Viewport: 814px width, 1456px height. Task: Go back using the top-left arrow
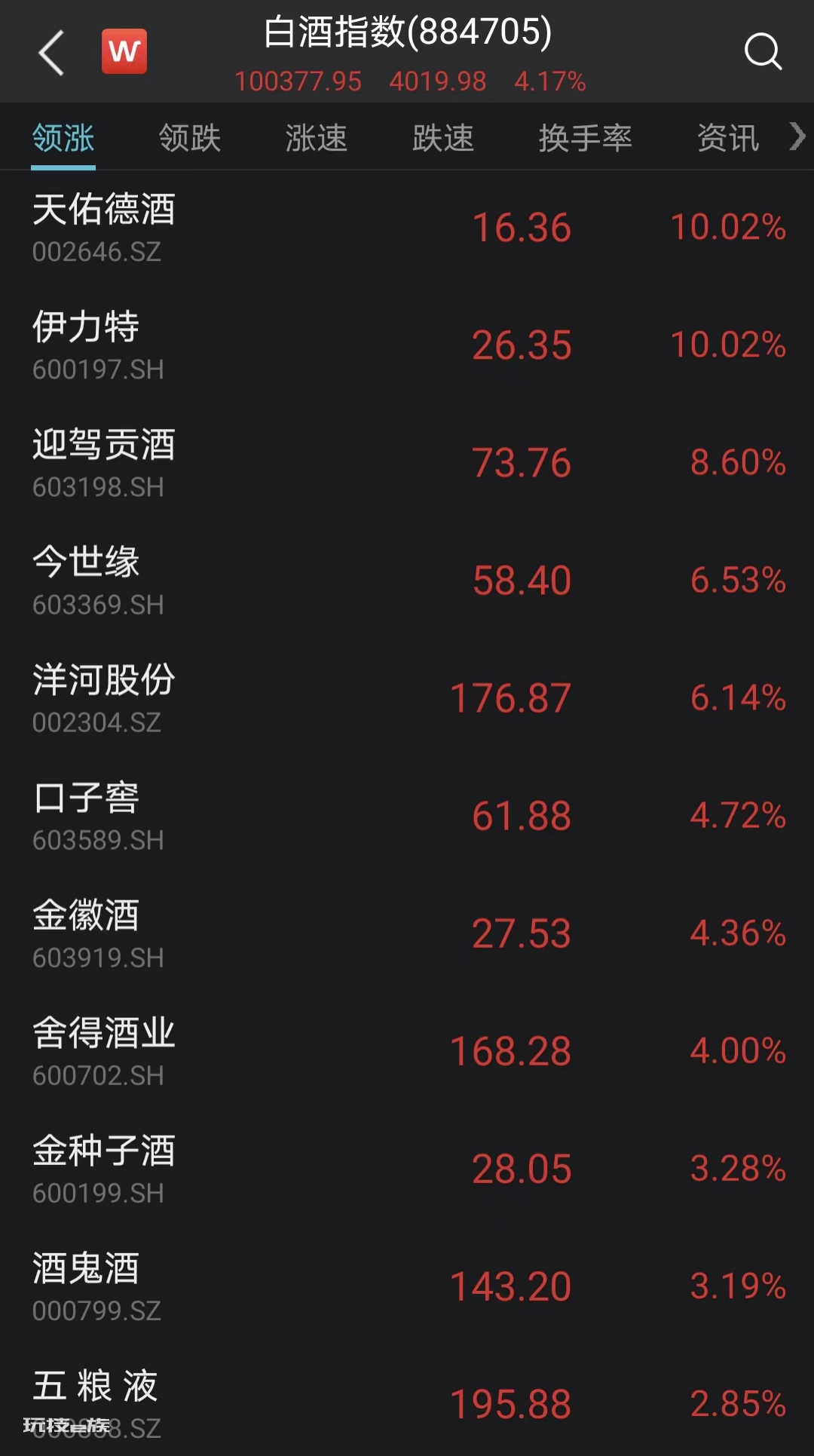[51, 53]
